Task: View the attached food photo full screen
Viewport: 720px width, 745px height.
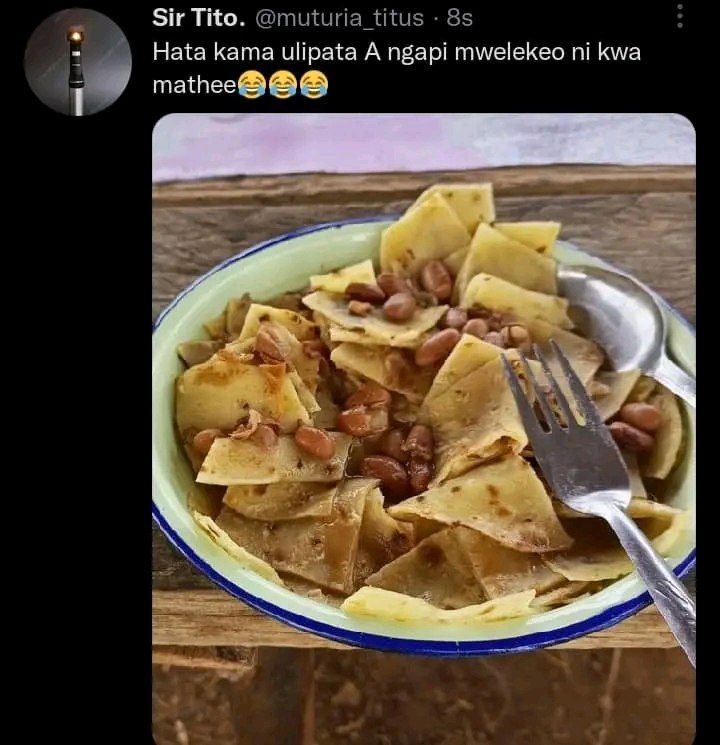Action: click(x=424, y=429)
